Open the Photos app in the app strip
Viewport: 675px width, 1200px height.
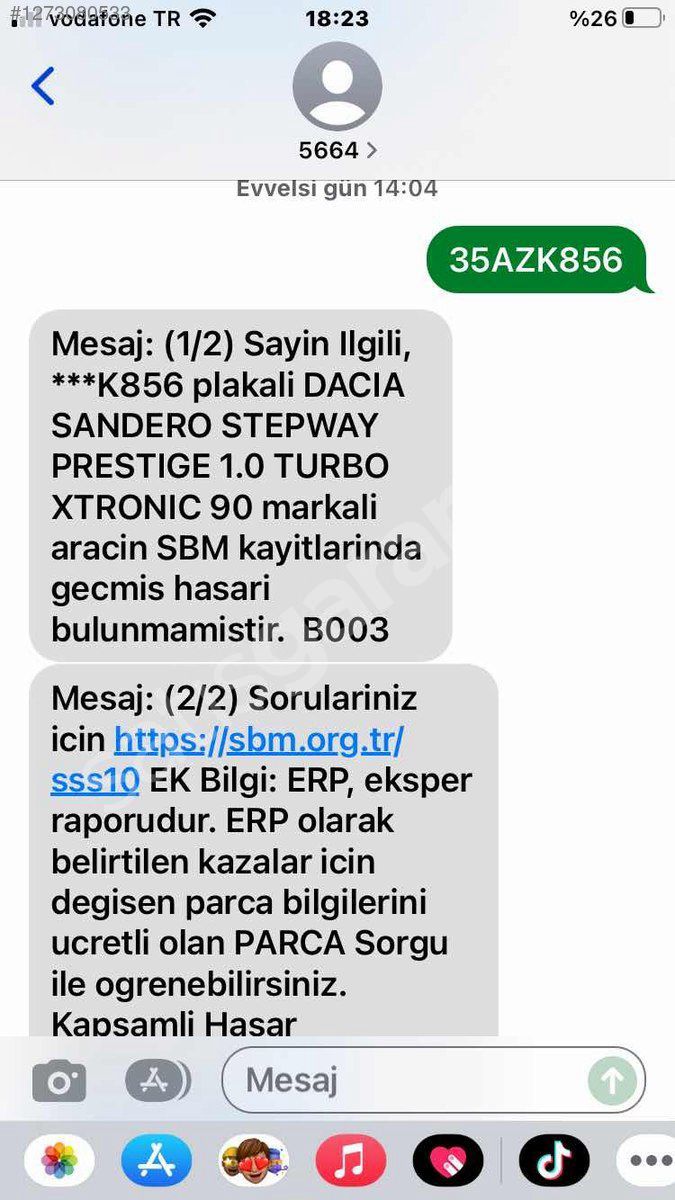click(59, 1161)
